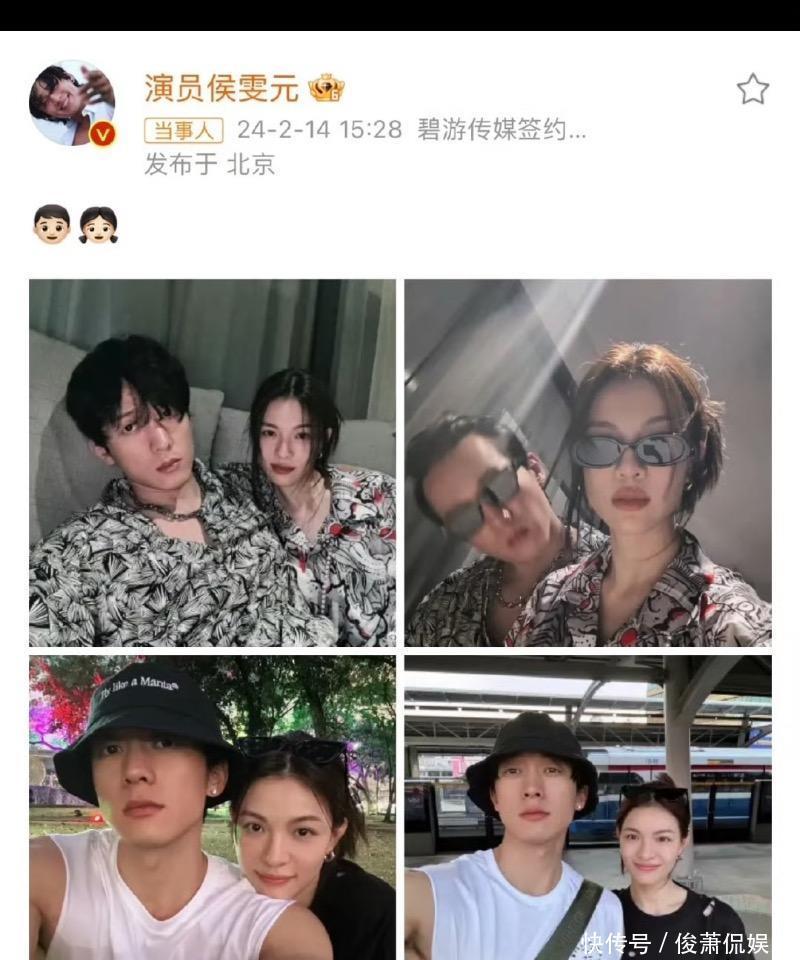This screenshot has width=800, height=960.
Task: Open photo of the couple on the sofa
Action: point(212,462)
